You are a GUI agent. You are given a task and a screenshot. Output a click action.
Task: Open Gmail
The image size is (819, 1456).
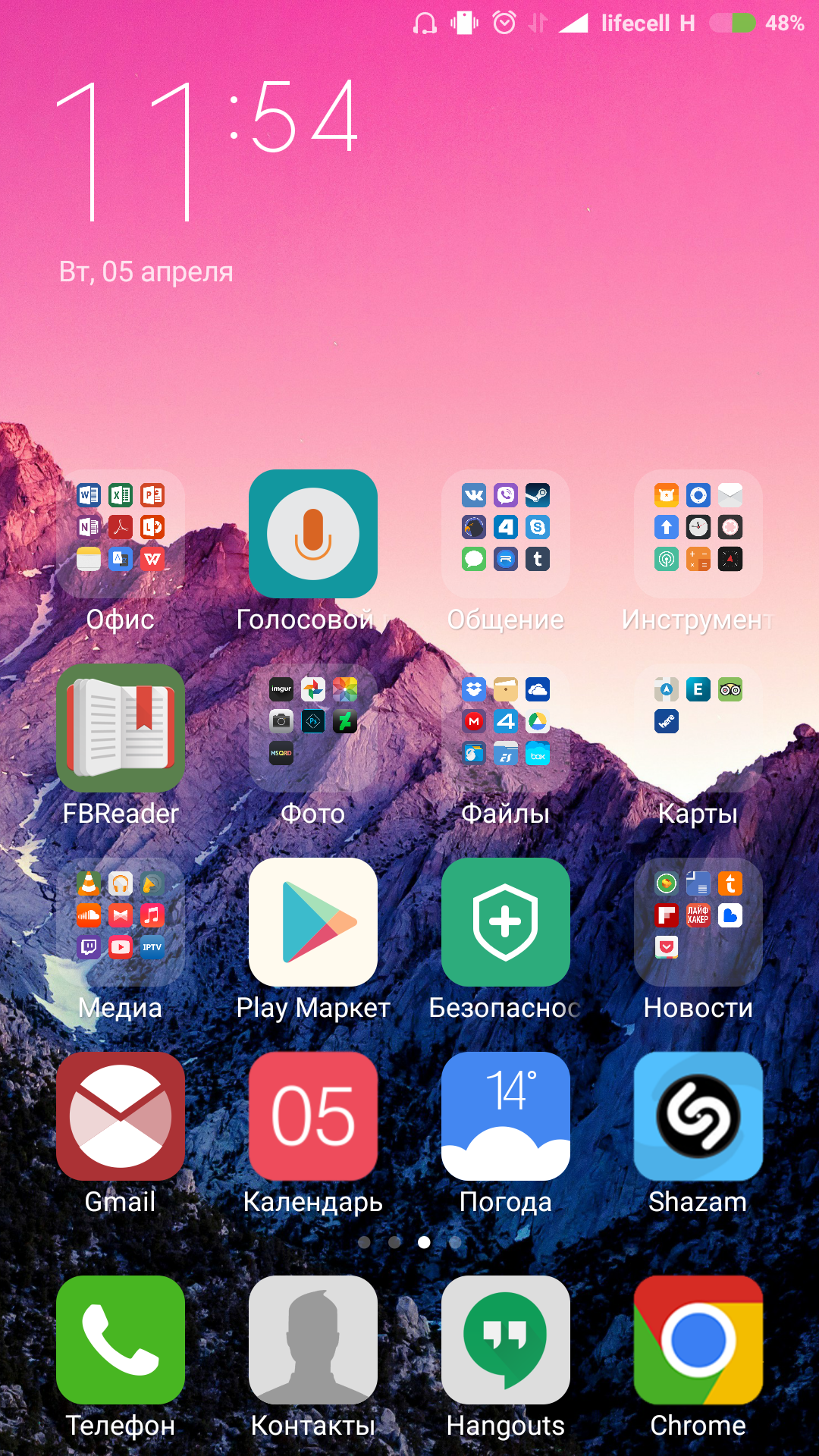click(x=121, y=1116)
